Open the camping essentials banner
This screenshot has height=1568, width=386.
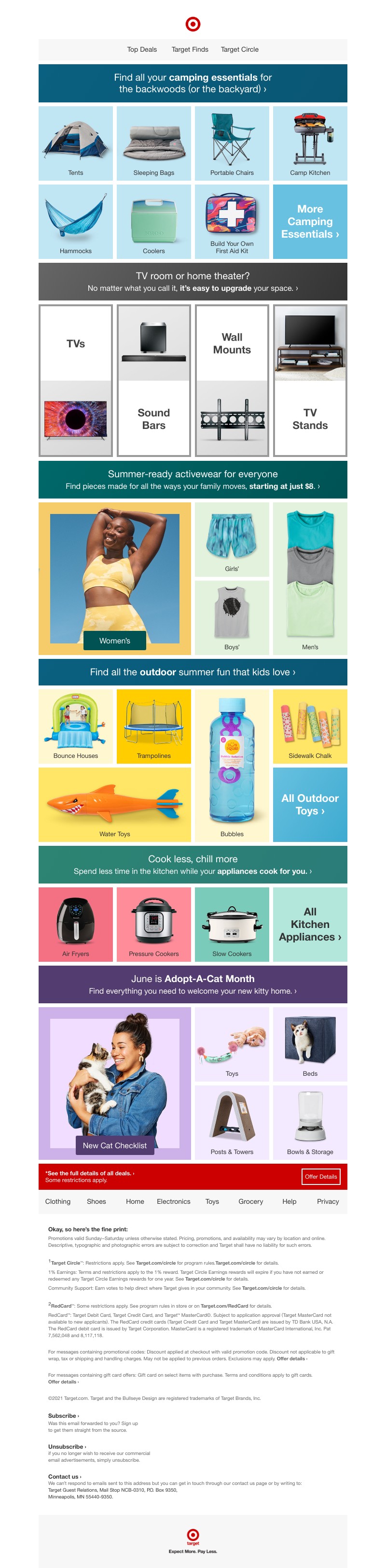pos(193,84)
